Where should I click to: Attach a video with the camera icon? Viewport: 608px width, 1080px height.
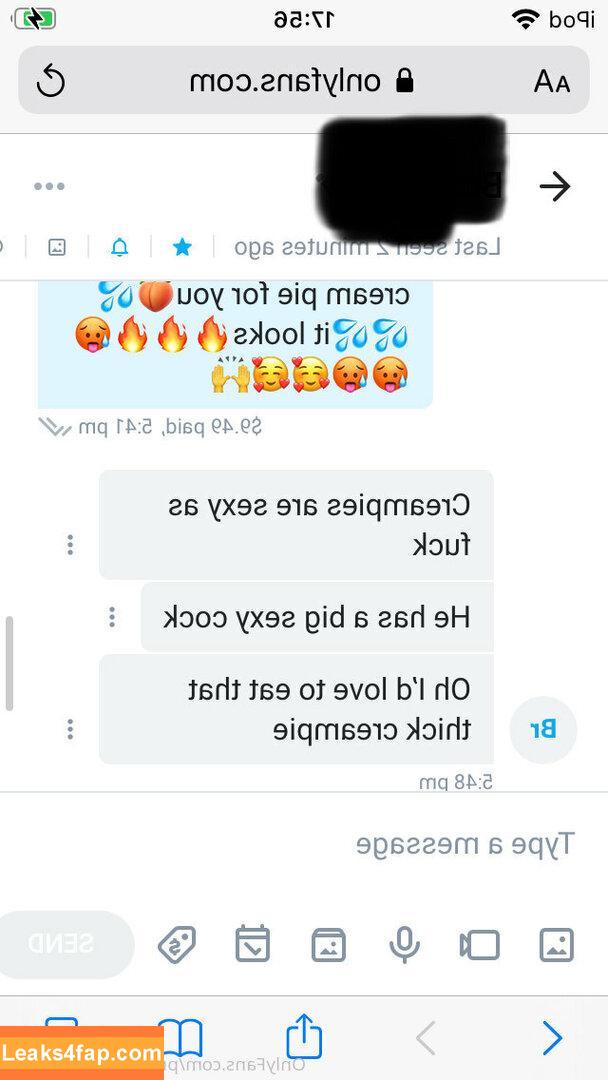coord(480,944)
